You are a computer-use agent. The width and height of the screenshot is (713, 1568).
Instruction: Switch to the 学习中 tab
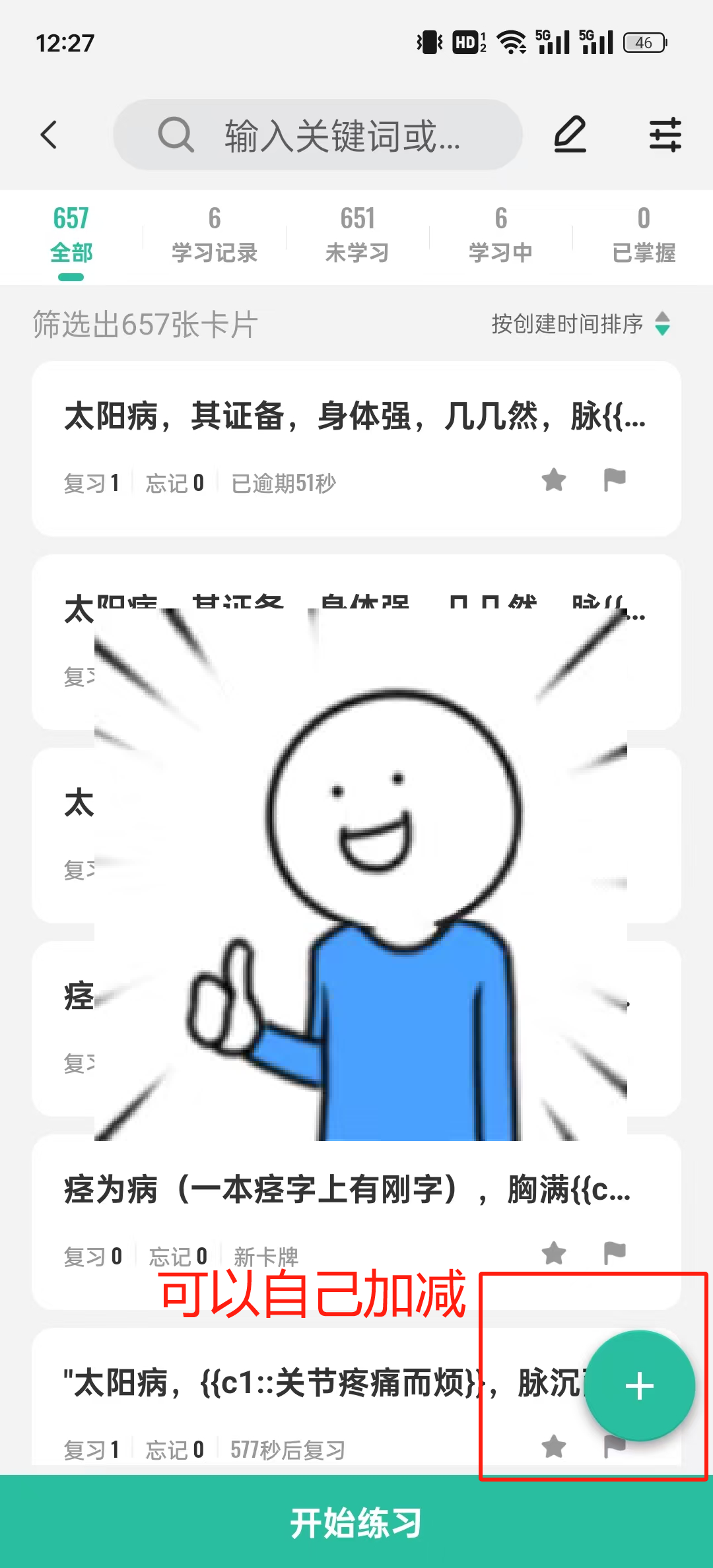(500, 235)
